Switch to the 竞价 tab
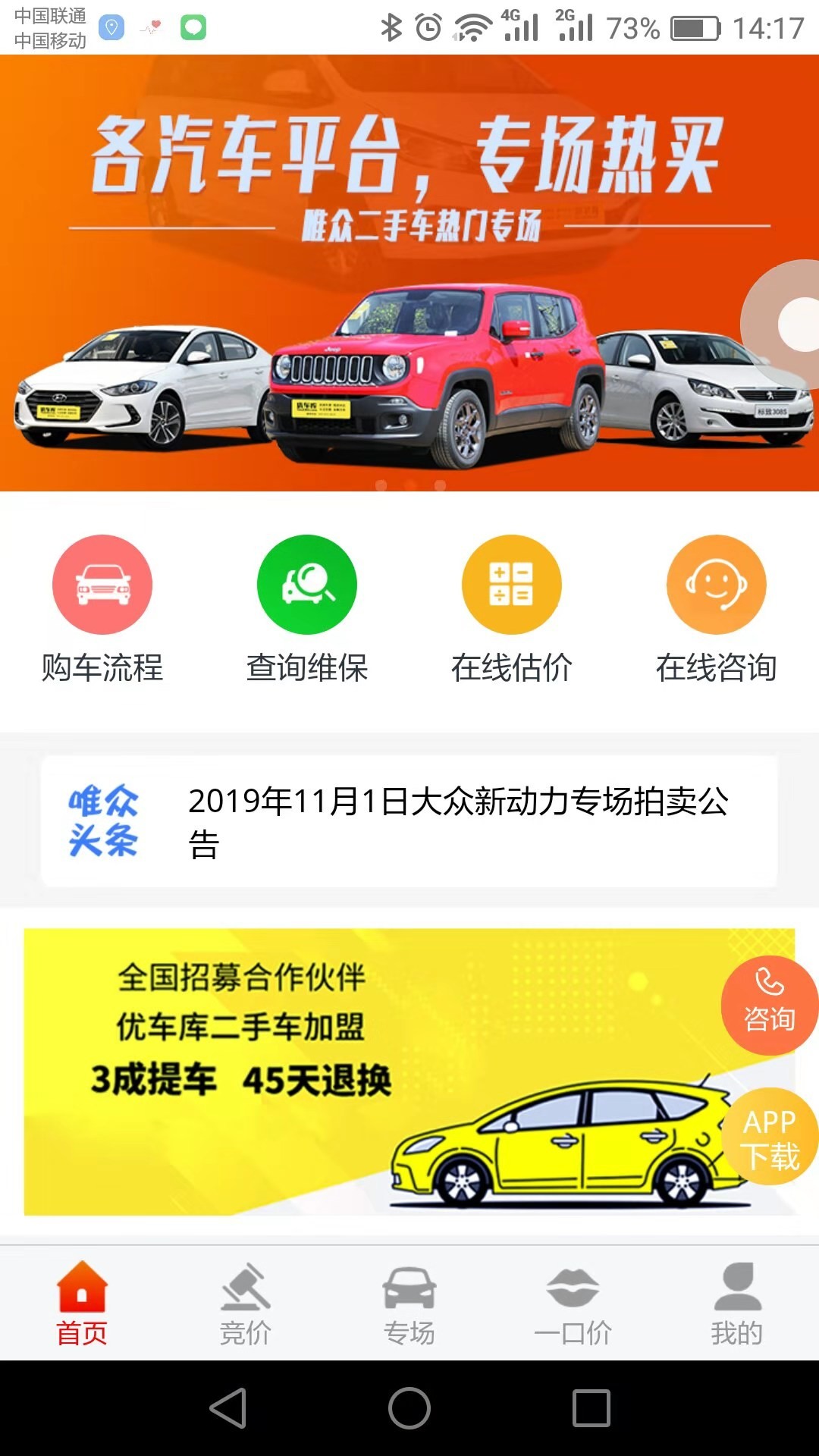 click(x=246, y=1303)
